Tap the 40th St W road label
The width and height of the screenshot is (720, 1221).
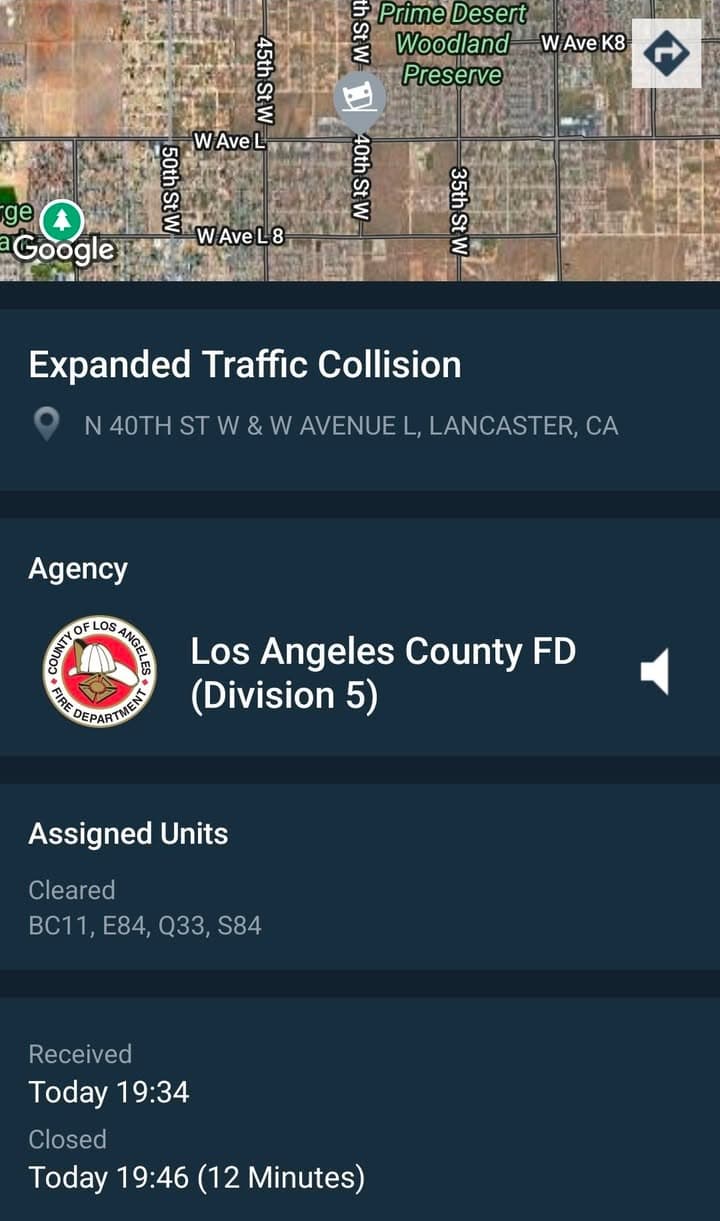[363, 175]
